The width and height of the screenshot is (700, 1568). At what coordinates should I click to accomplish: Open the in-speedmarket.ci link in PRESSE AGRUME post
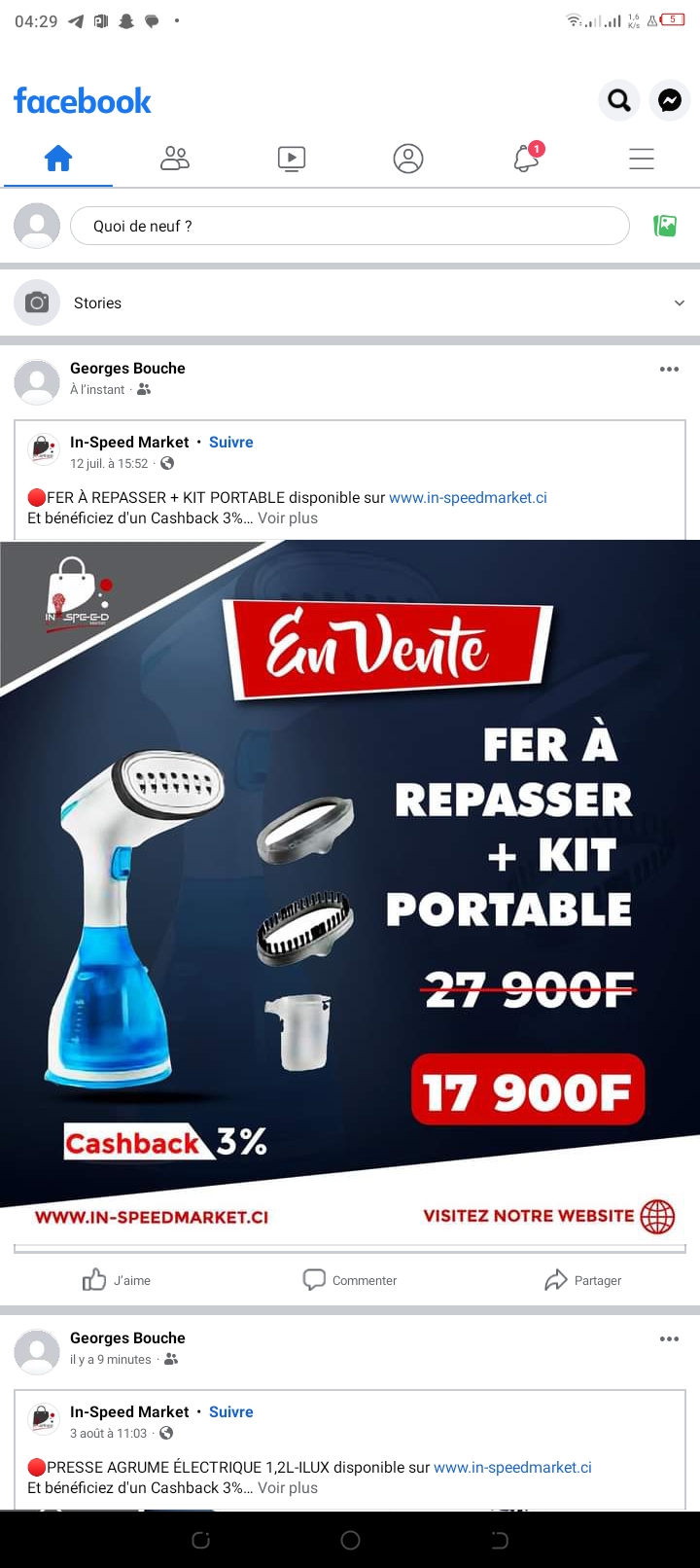pyautogui.click(x=512, y=1467)
